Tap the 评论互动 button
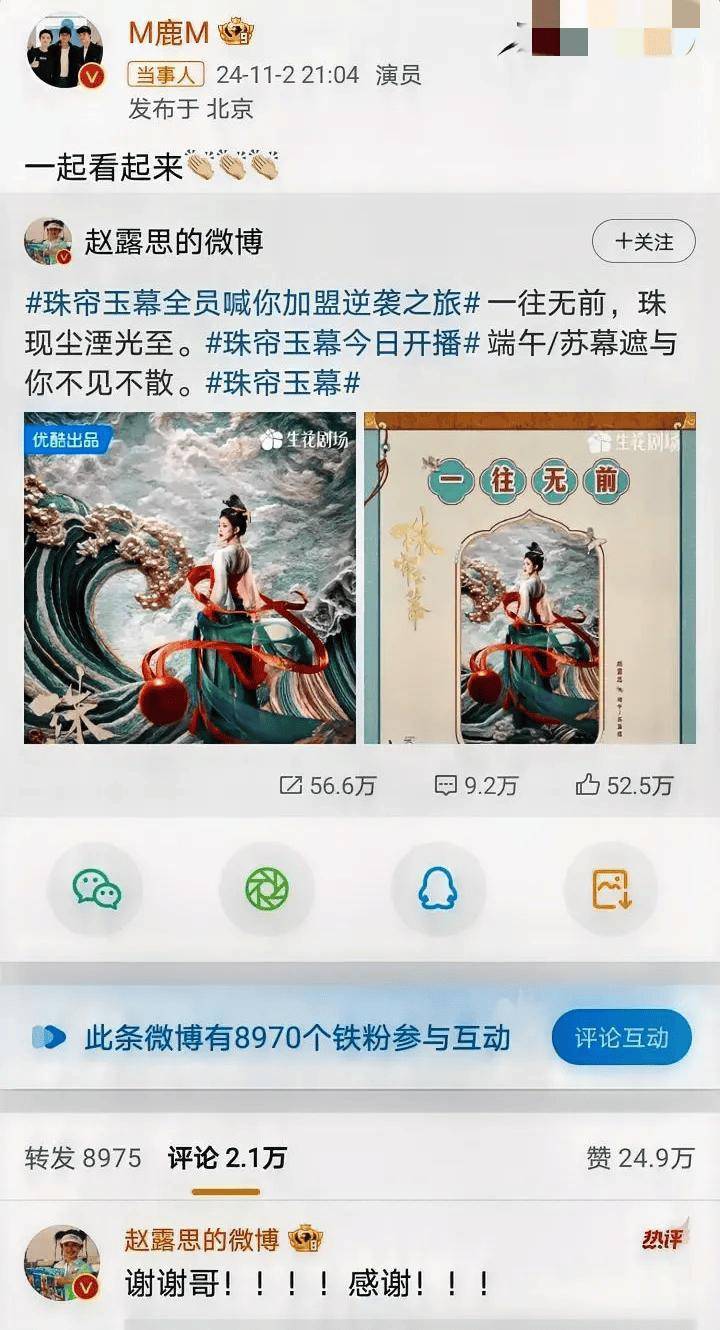The width and height of the screenshot is (720, 1330). 621,1037
